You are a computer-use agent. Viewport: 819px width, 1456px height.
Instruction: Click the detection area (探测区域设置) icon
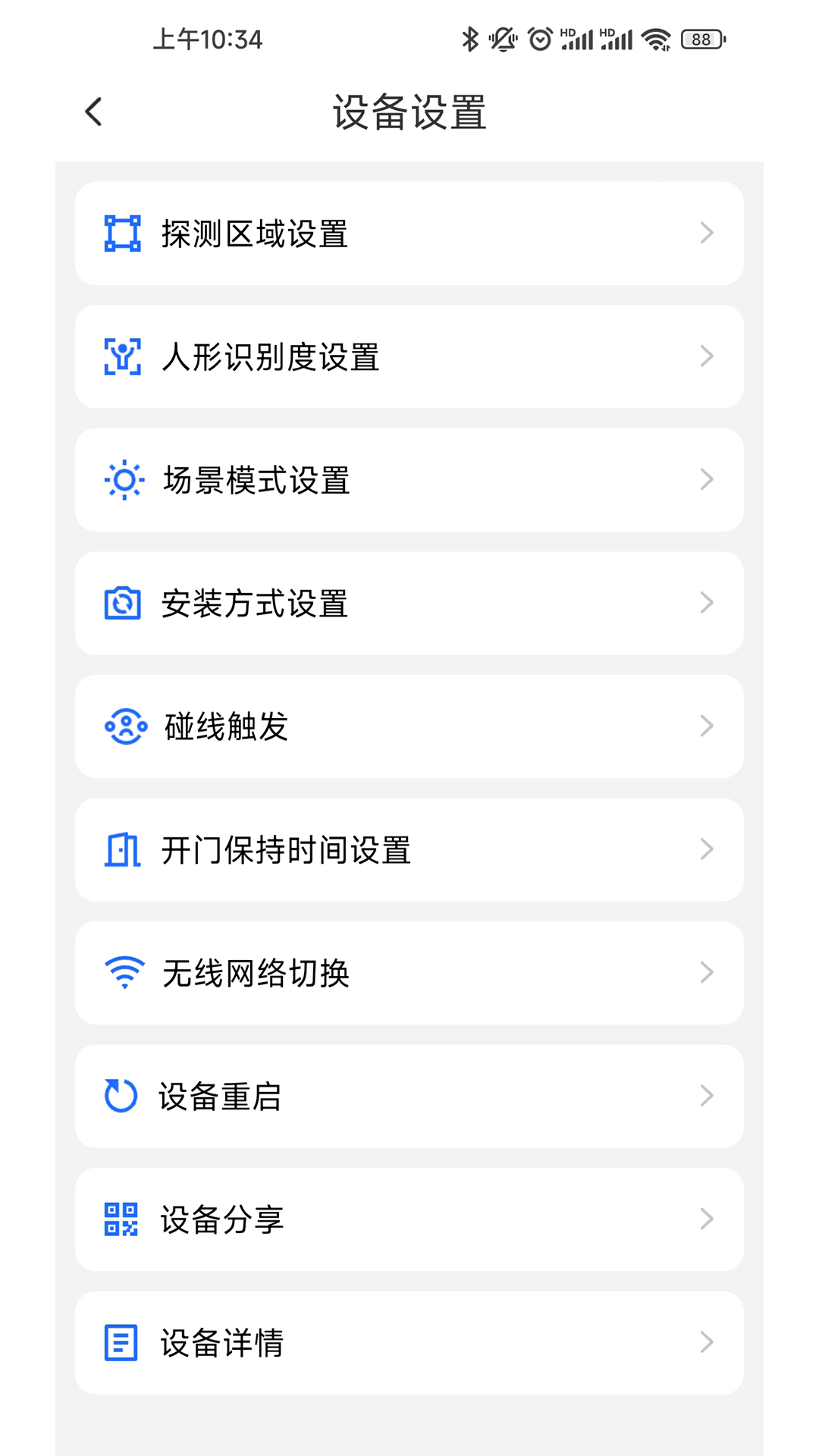pos(121,234)
